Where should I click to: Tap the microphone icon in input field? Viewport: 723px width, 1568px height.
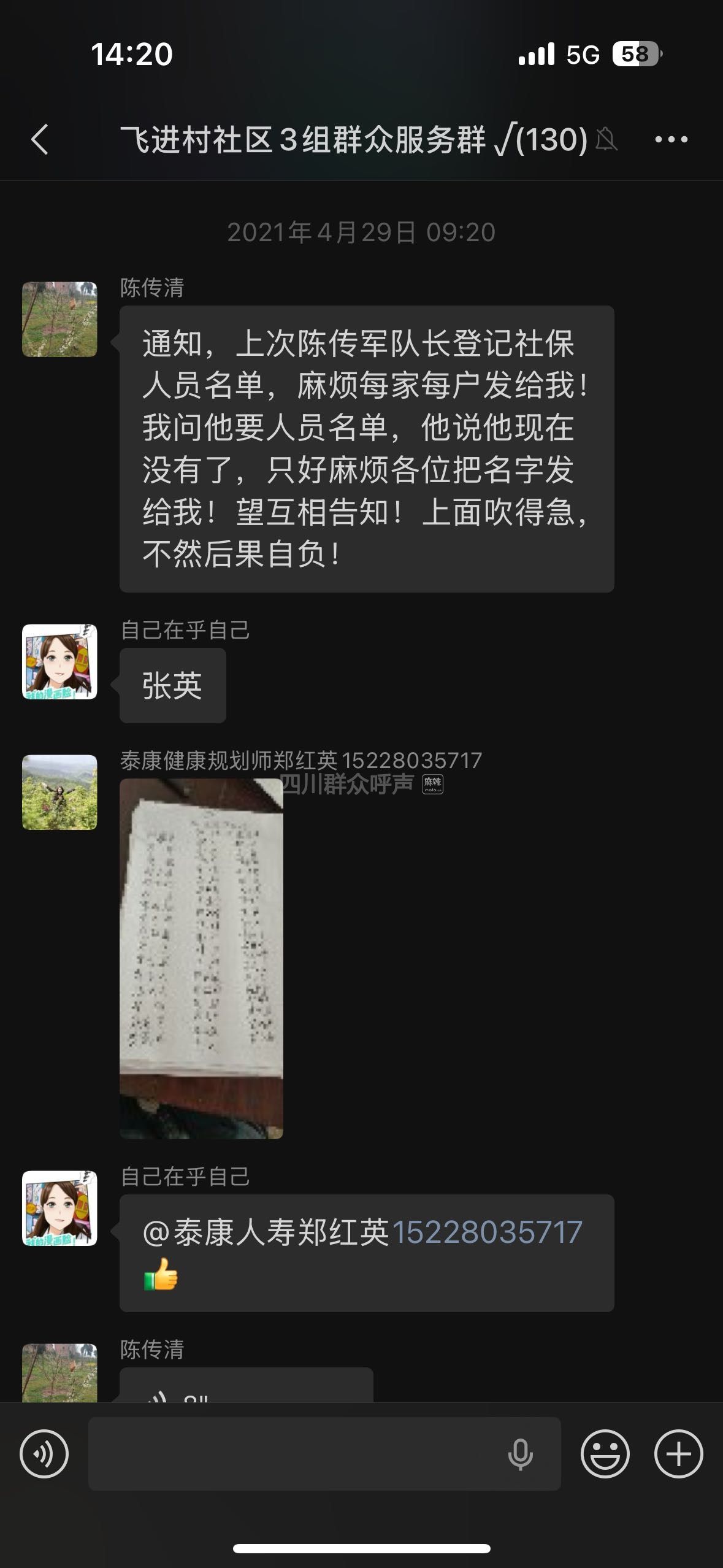[x=521, y=1454]
